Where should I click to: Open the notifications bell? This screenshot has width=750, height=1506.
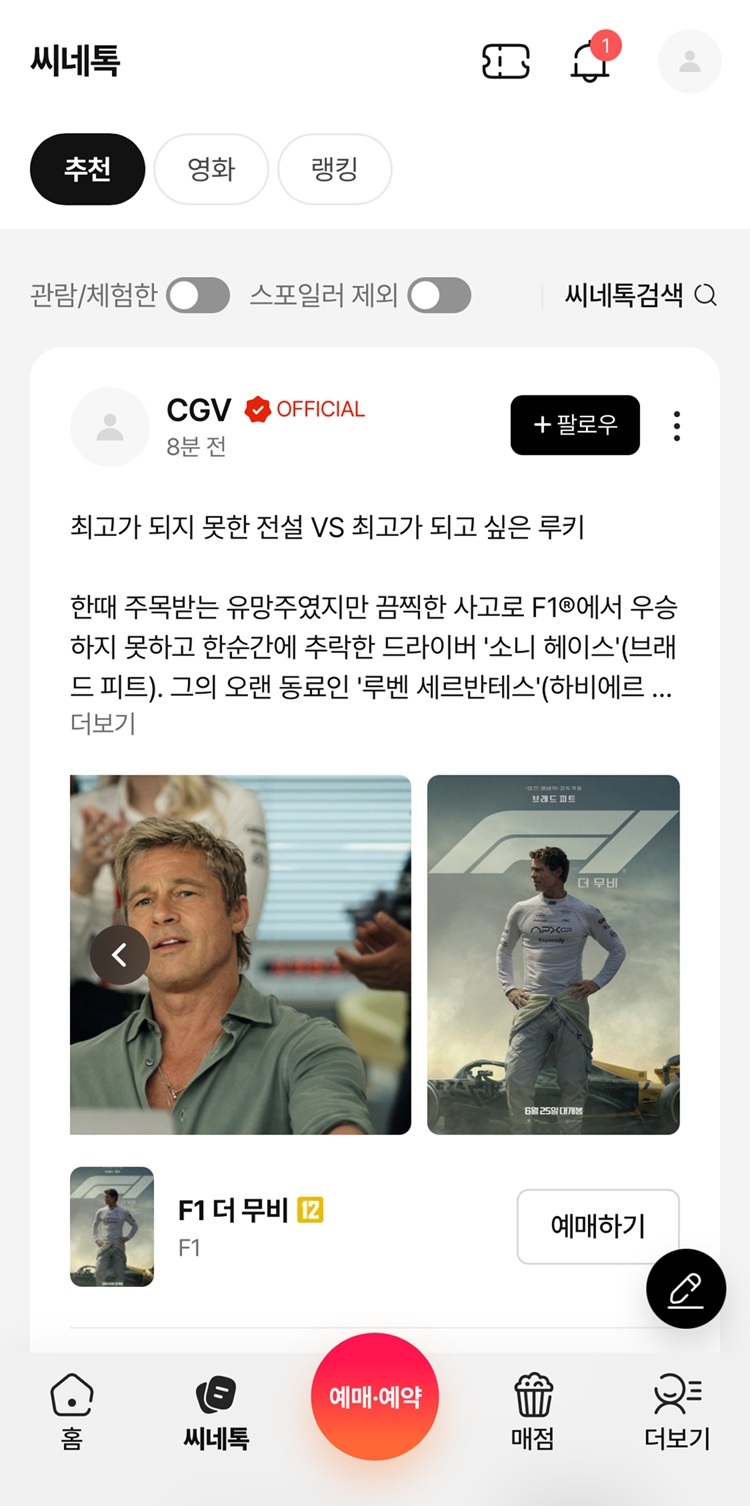coord(590,62)
